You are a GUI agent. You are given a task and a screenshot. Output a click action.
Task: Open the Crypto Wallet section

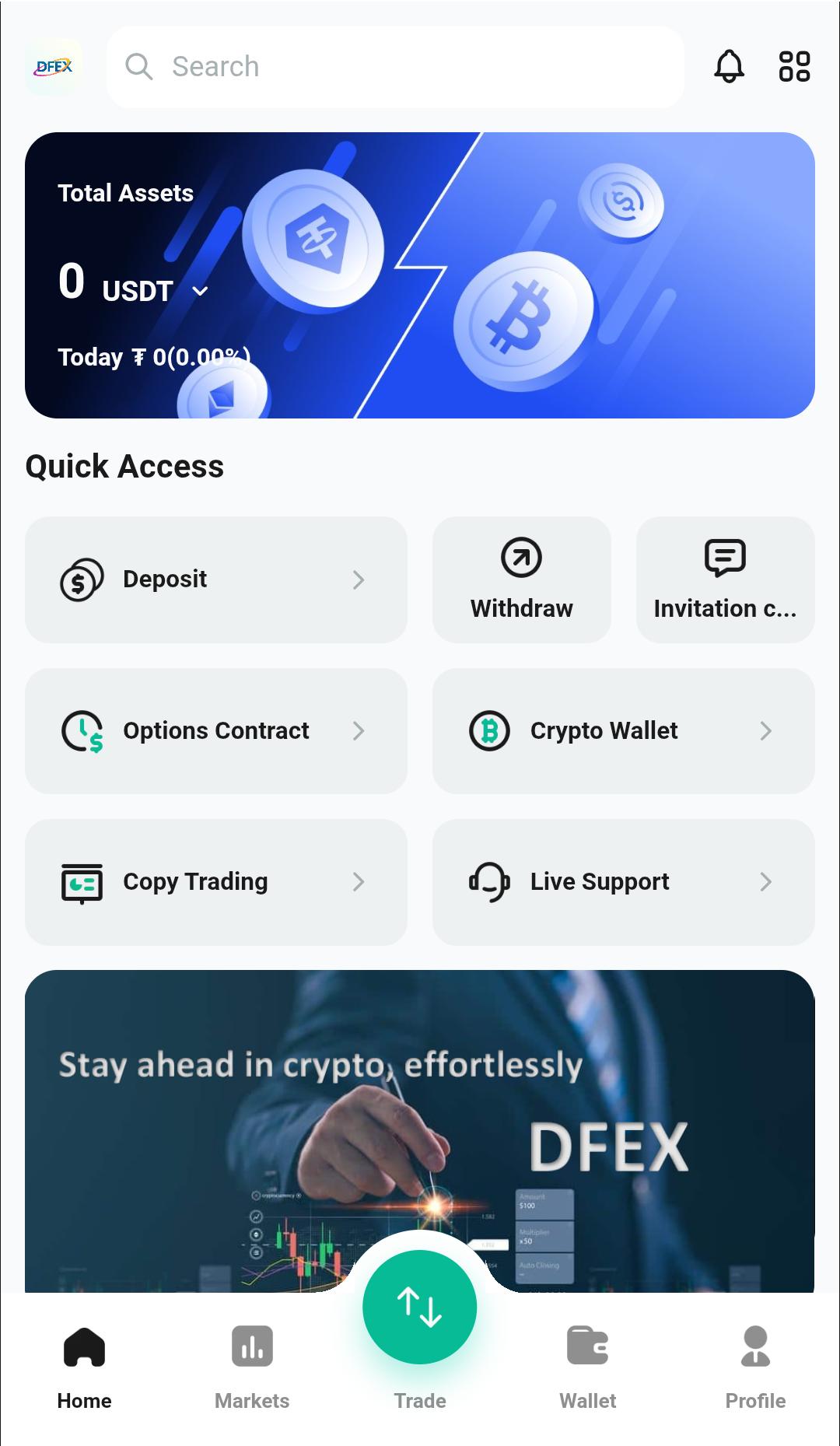[x=622, y=730]
